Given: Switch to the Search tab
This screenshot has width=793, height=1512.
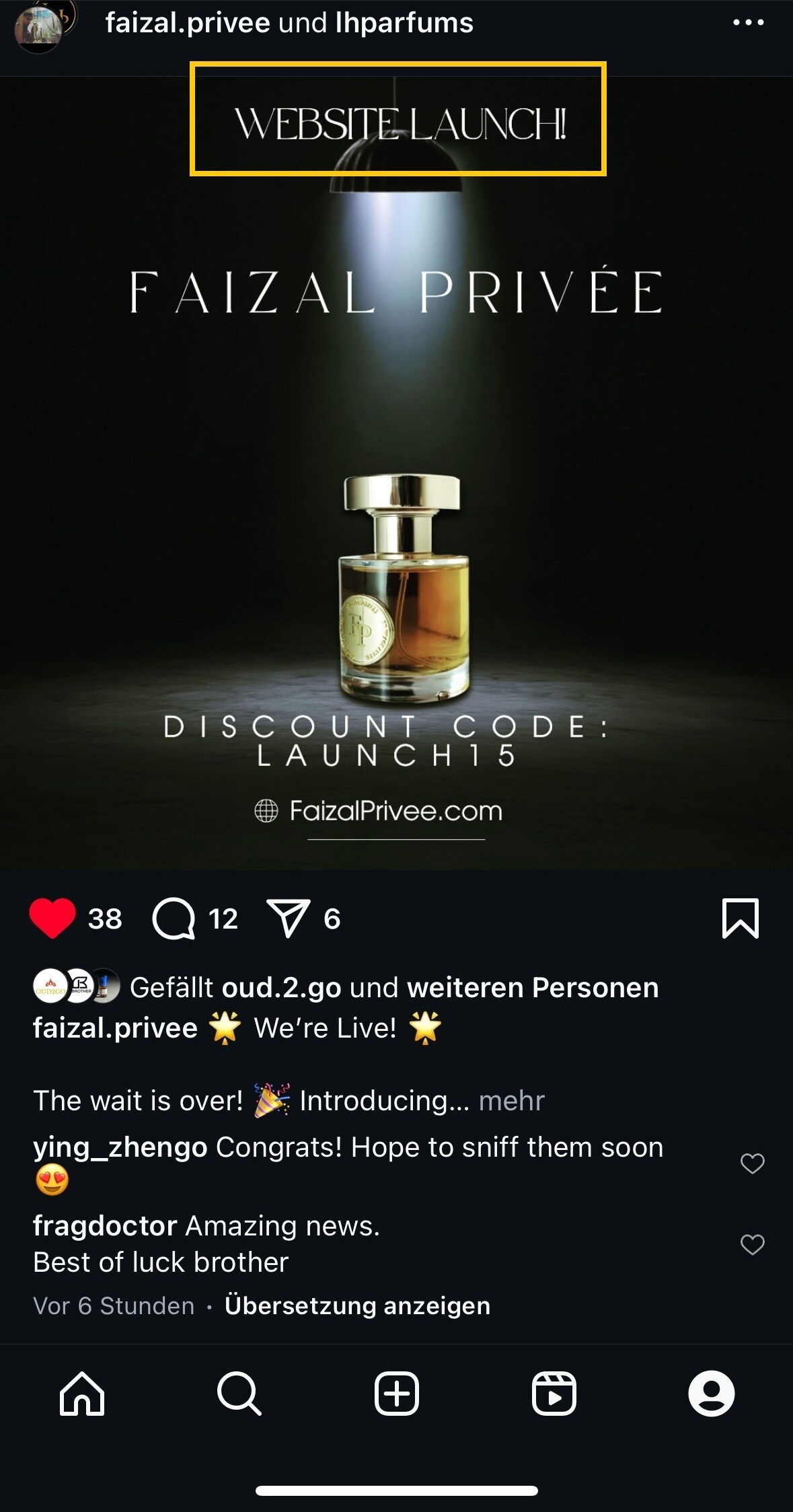Looking at the screenshot, I should pyautogui.click(x=239, y=1393).
